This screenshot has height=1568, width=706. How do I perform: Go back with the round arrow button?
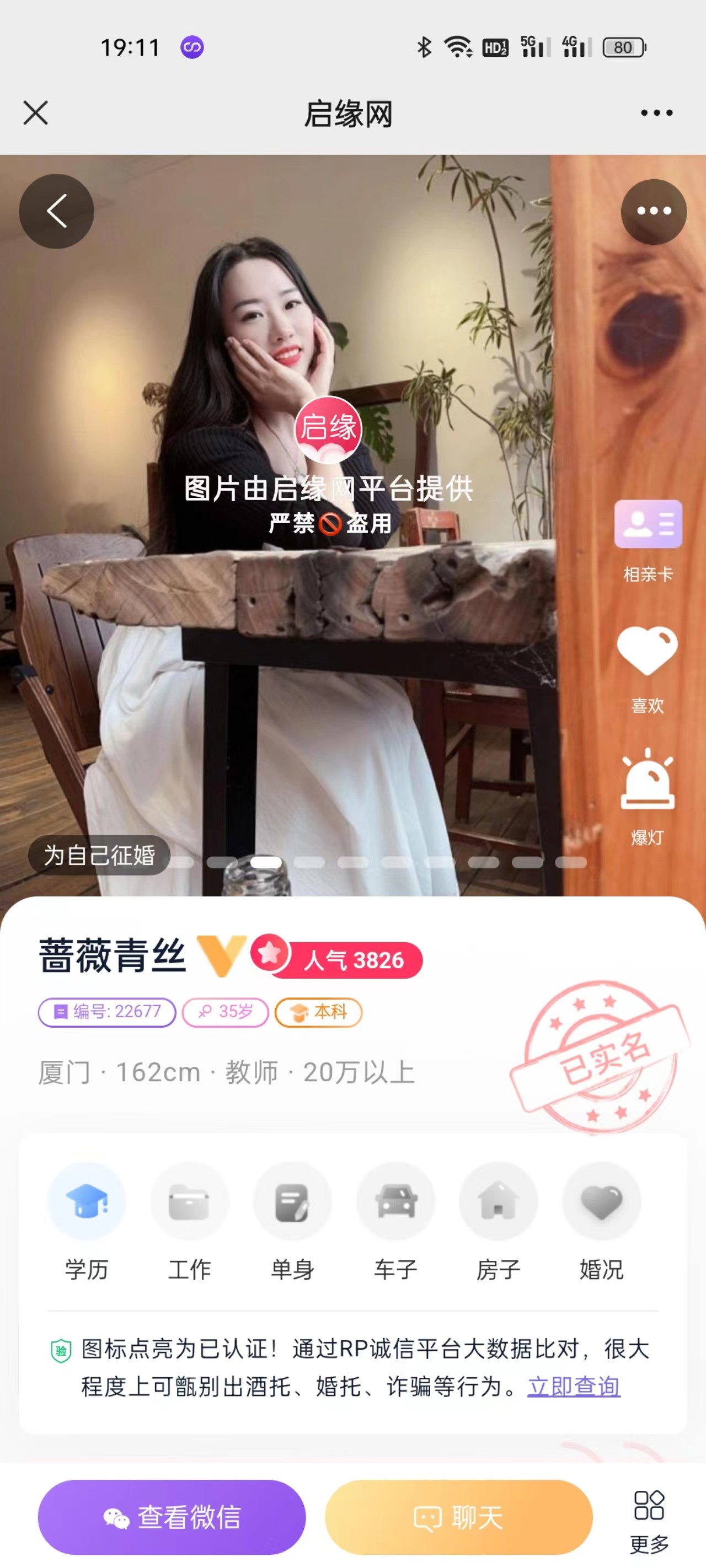[x=56, y=211]
